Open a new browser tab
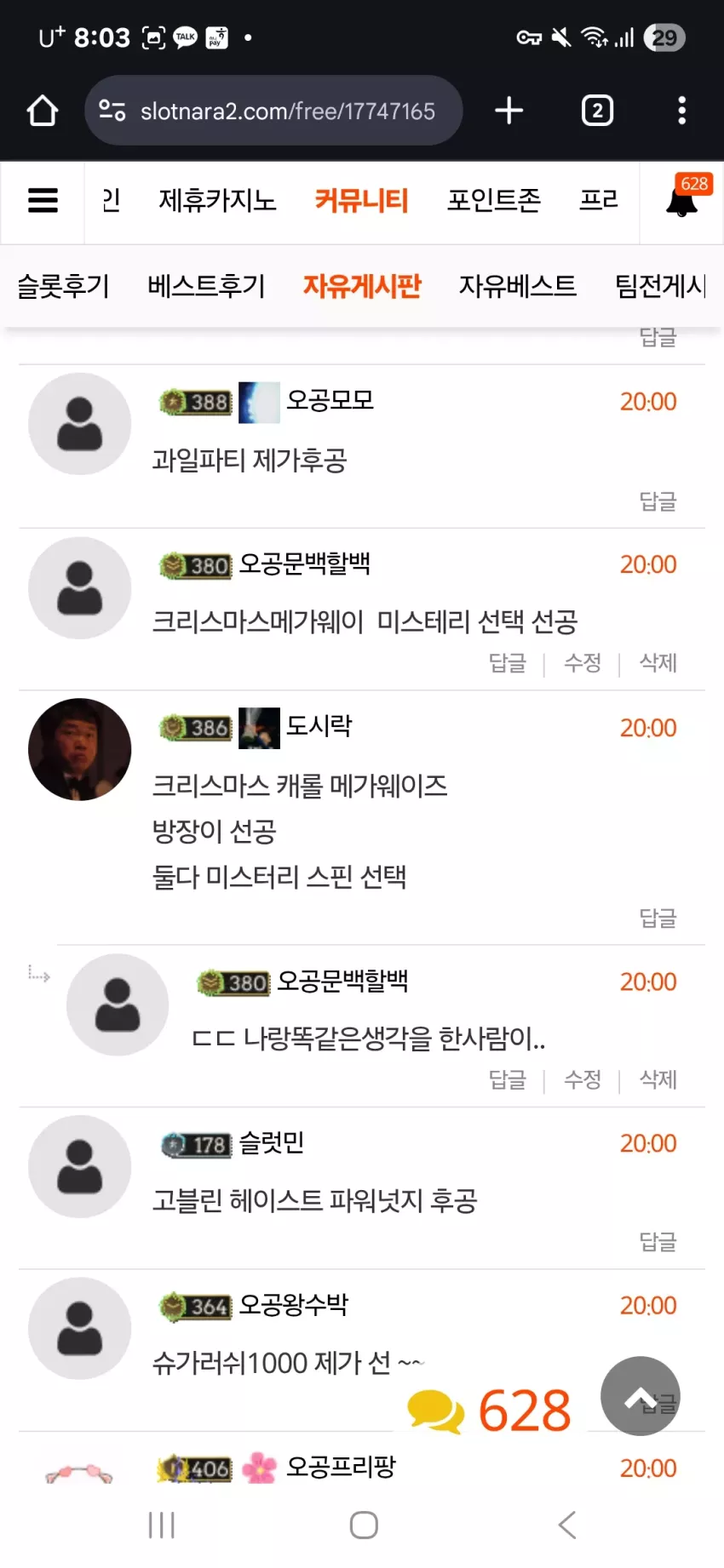The height and width of the screenshot is (1568, 724). pyautogui.click(x=509, y=111)
